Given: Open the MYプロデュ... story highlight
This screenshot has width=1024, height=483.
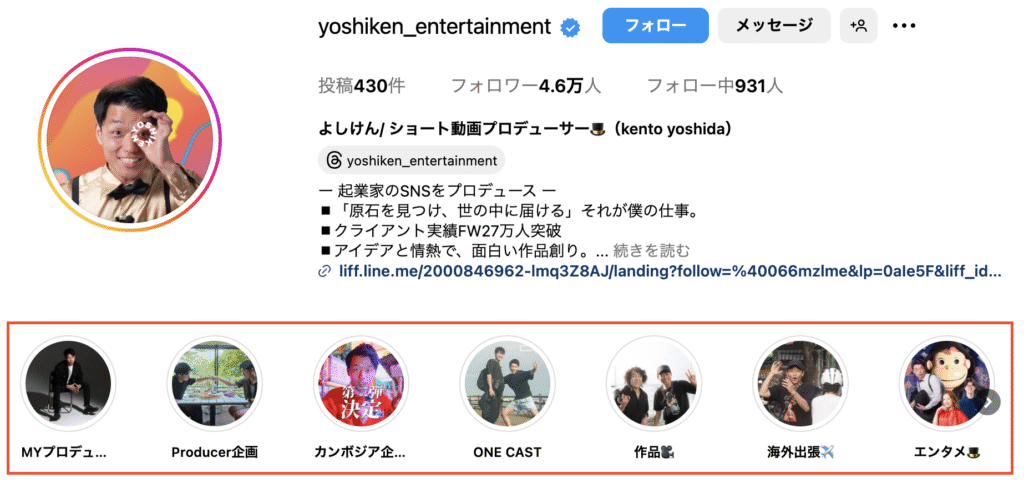Looking at the screenshot, I should click(68, 383).
